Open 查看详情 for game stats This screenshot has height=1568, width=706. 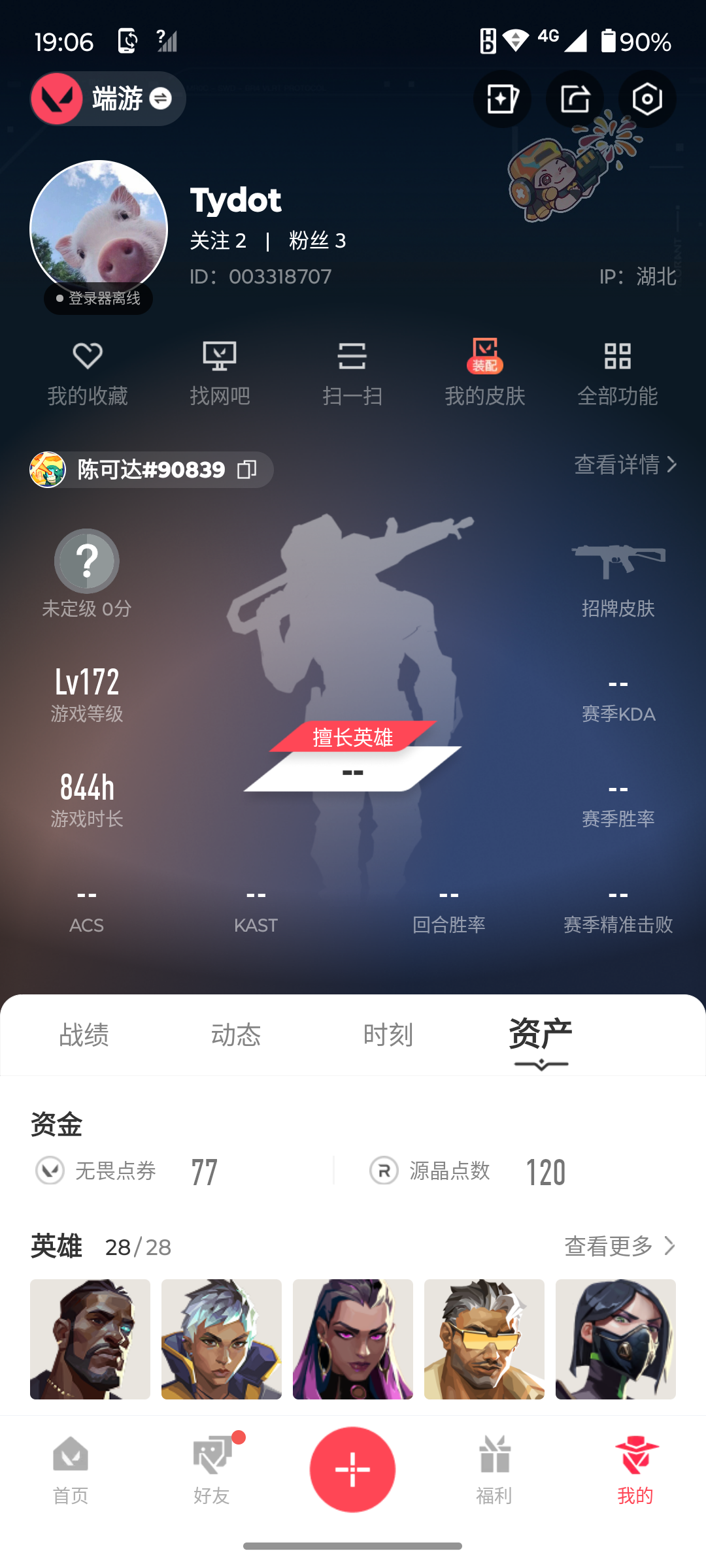click(x=625, y=465)
